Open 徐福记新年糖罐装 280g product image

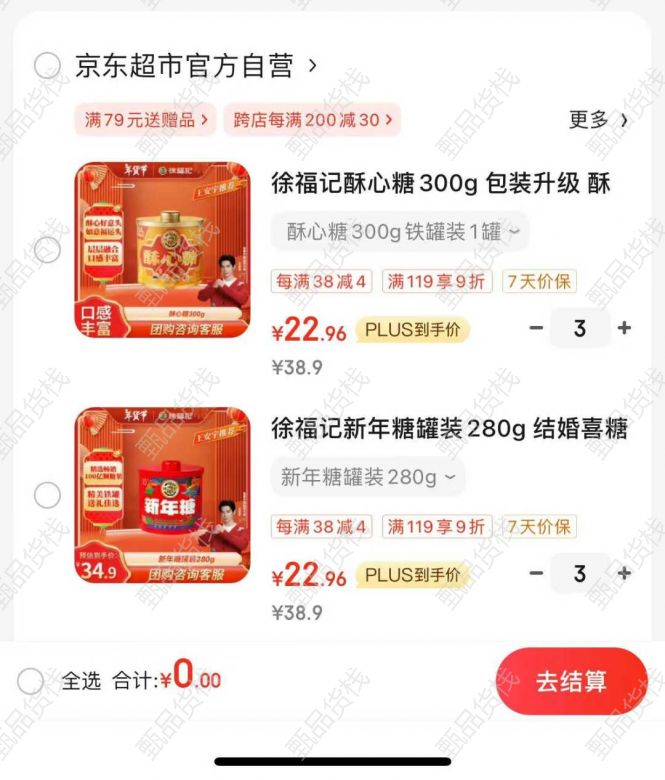tap(162, 495)
